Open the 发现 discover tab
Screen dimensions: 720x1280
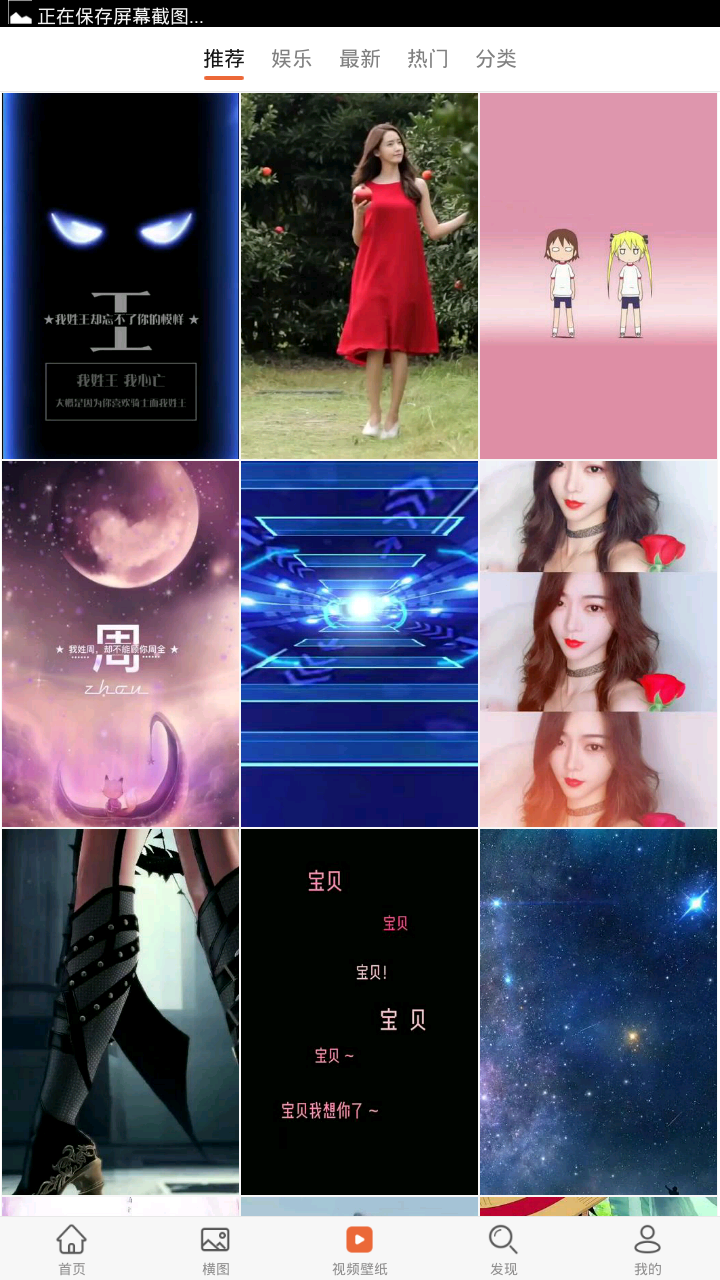coord(503,1249)
